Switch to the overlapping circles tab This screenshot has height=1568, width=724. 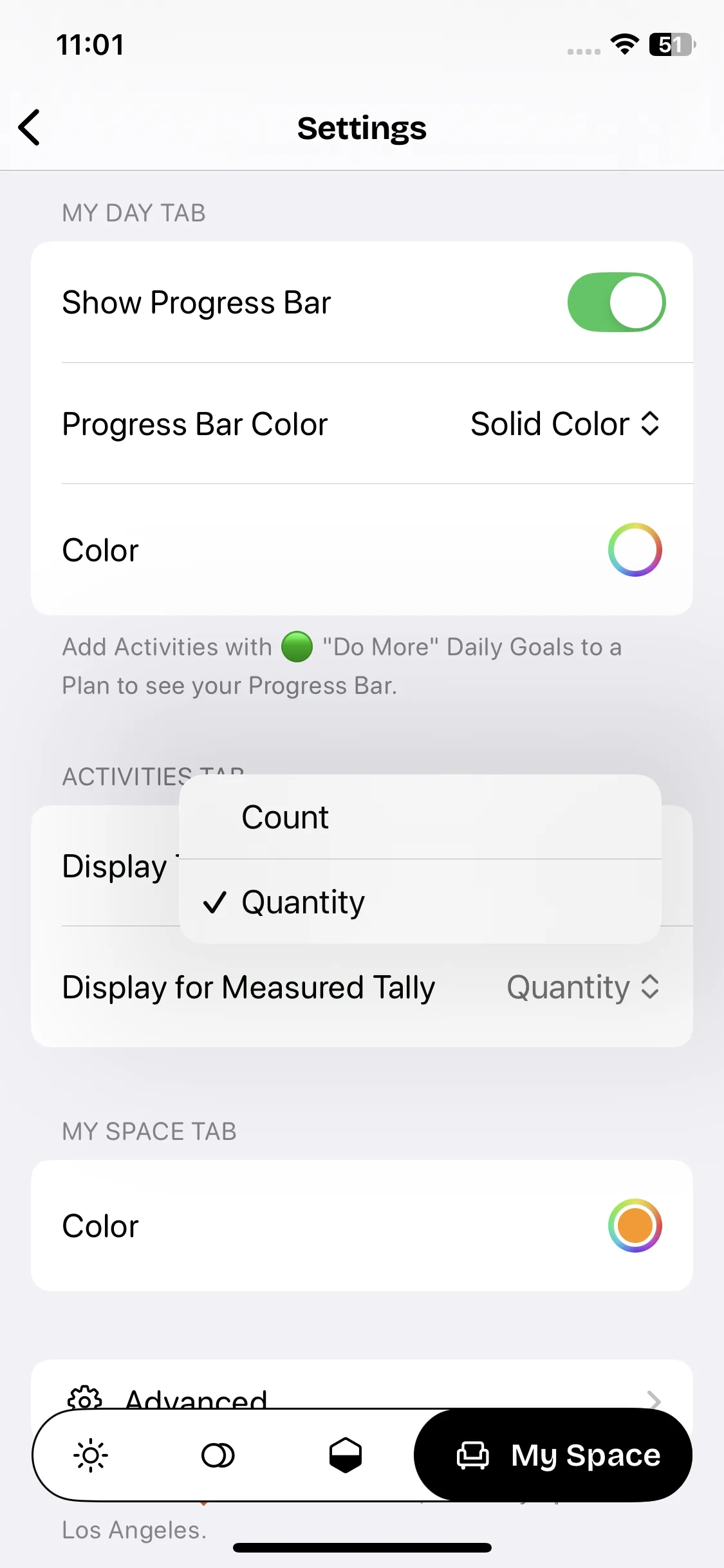pos(218,1455)
